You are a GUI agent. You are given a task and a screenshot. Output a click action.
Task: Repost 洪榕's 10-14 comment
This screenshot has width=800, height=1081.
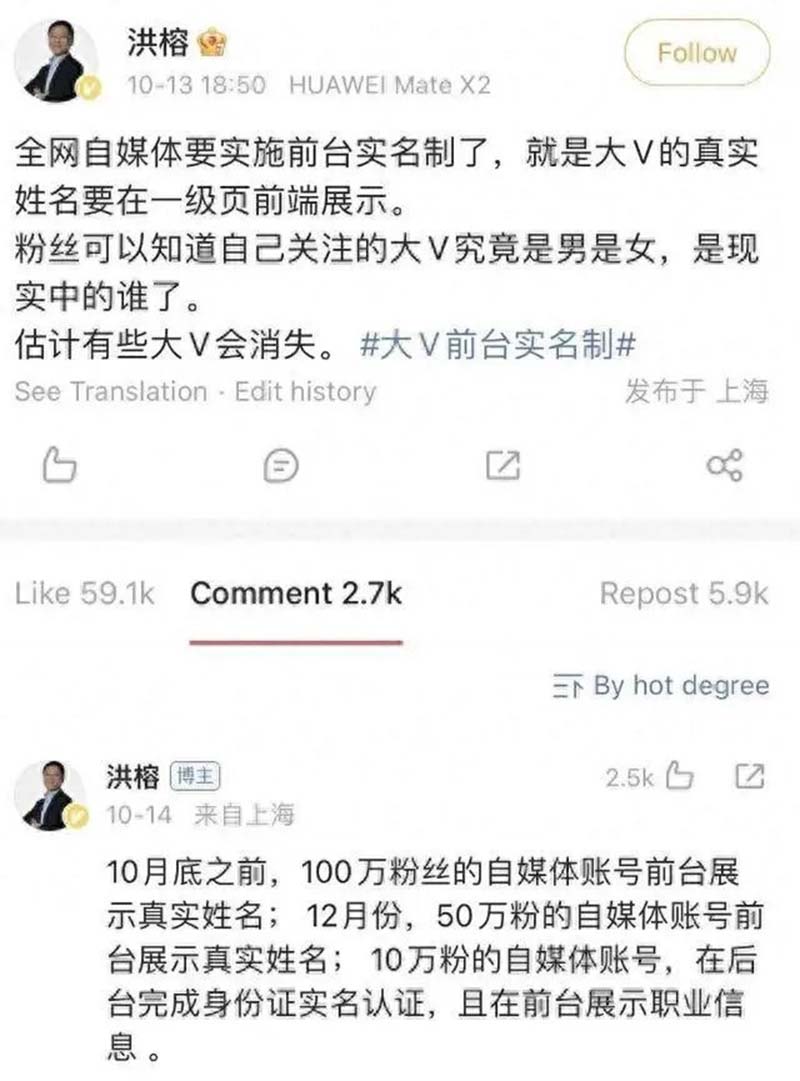[x=750, y=776]
